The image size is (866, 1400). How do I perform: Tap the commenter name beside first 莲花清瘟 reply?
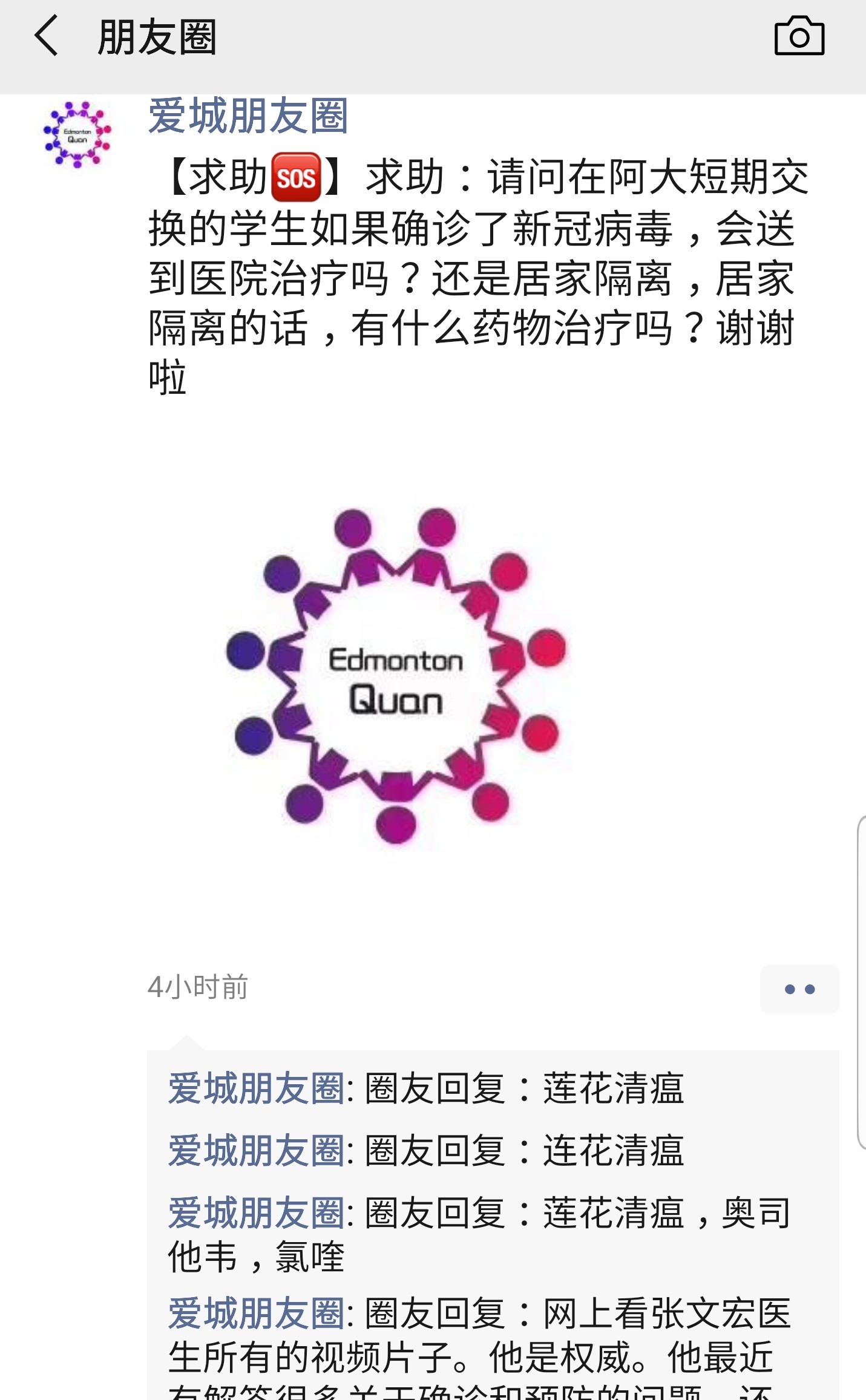(x=256, y=1088)
